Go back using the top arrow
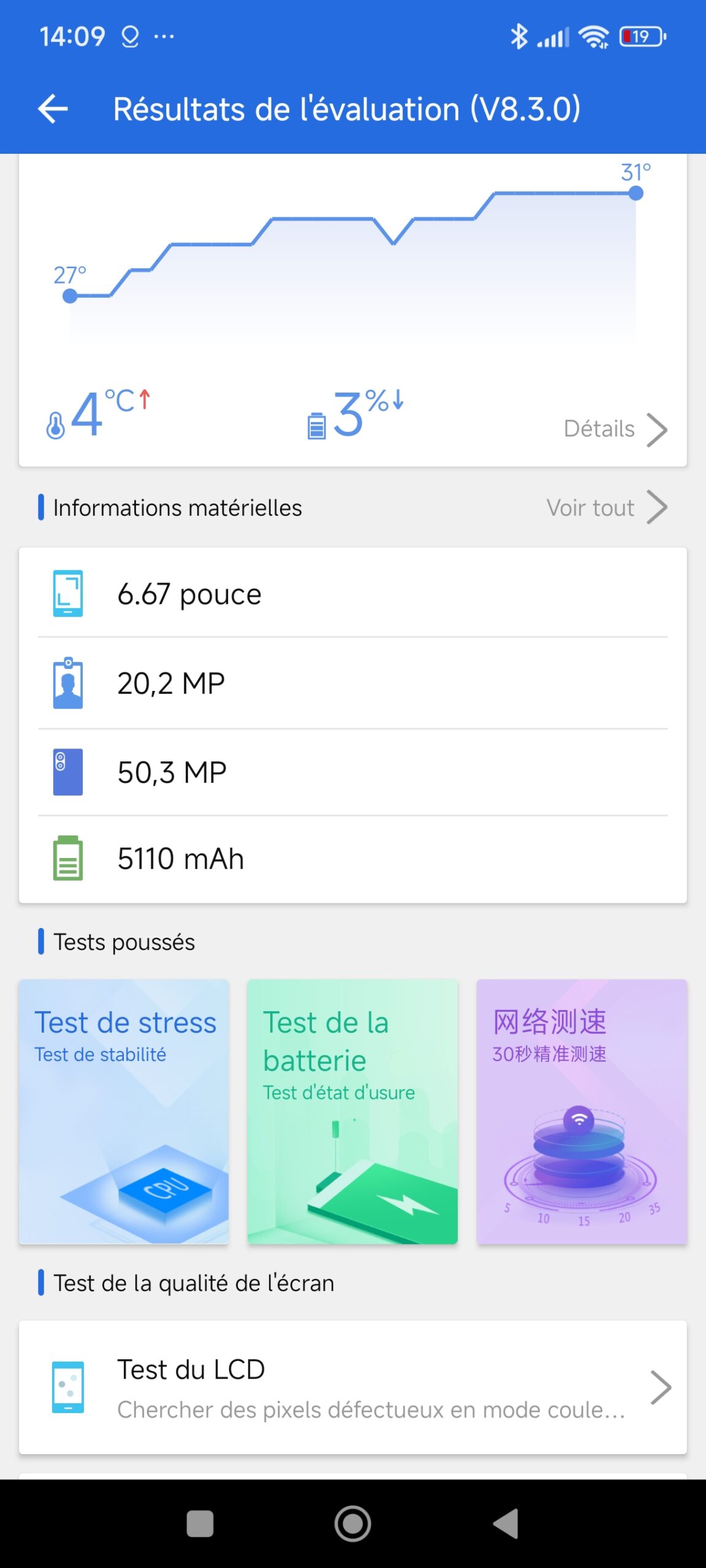The image size is (706, 1568). (53, 109)
